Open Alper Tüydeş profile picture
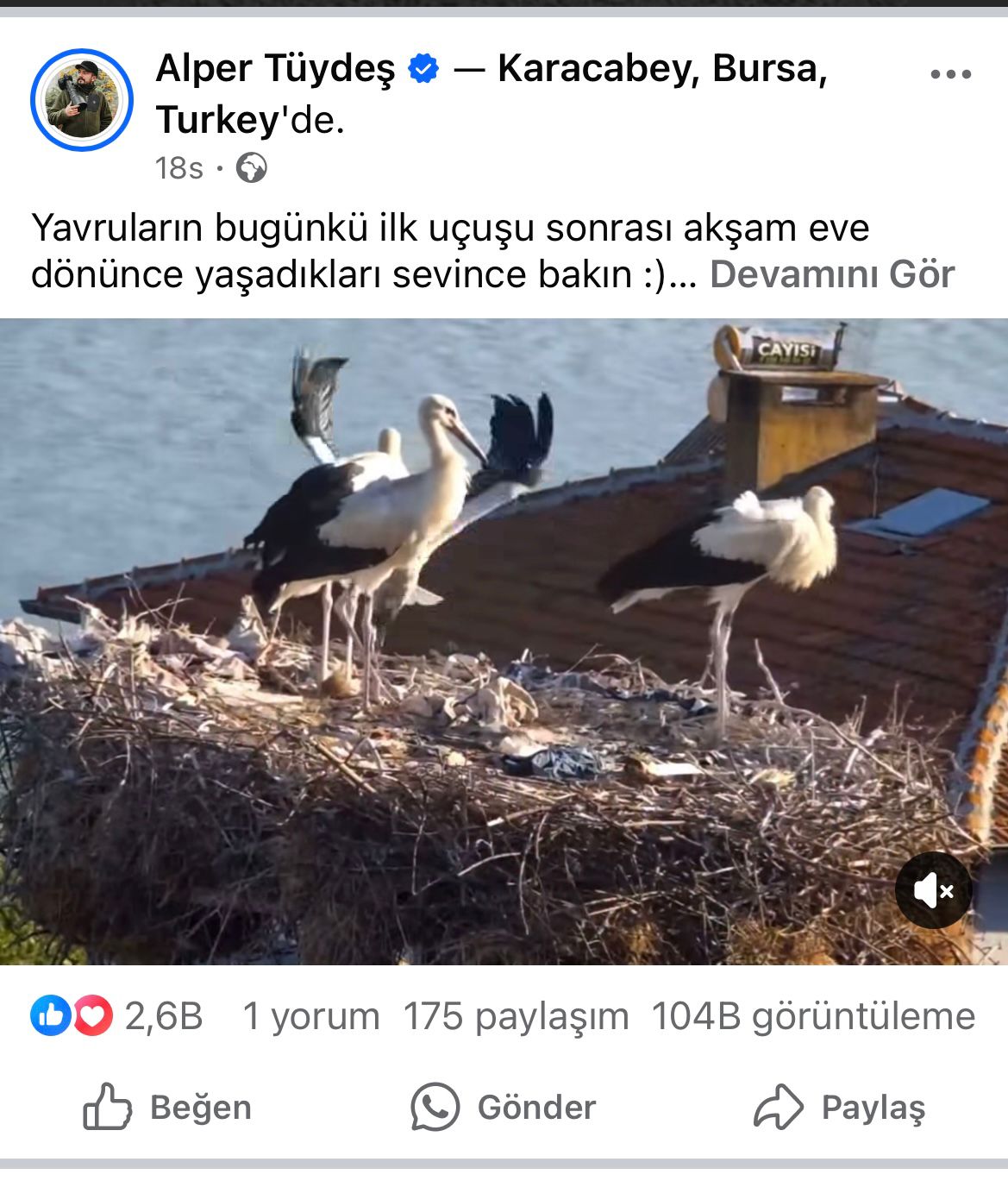 point(81,100)
